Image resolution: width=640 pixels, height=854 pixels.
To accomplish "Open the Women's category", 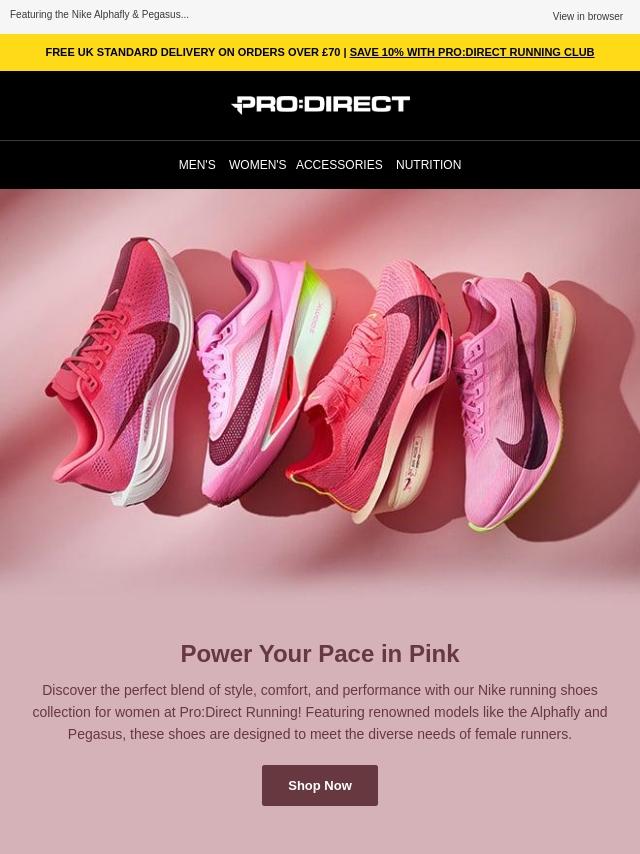I will 257,164.
